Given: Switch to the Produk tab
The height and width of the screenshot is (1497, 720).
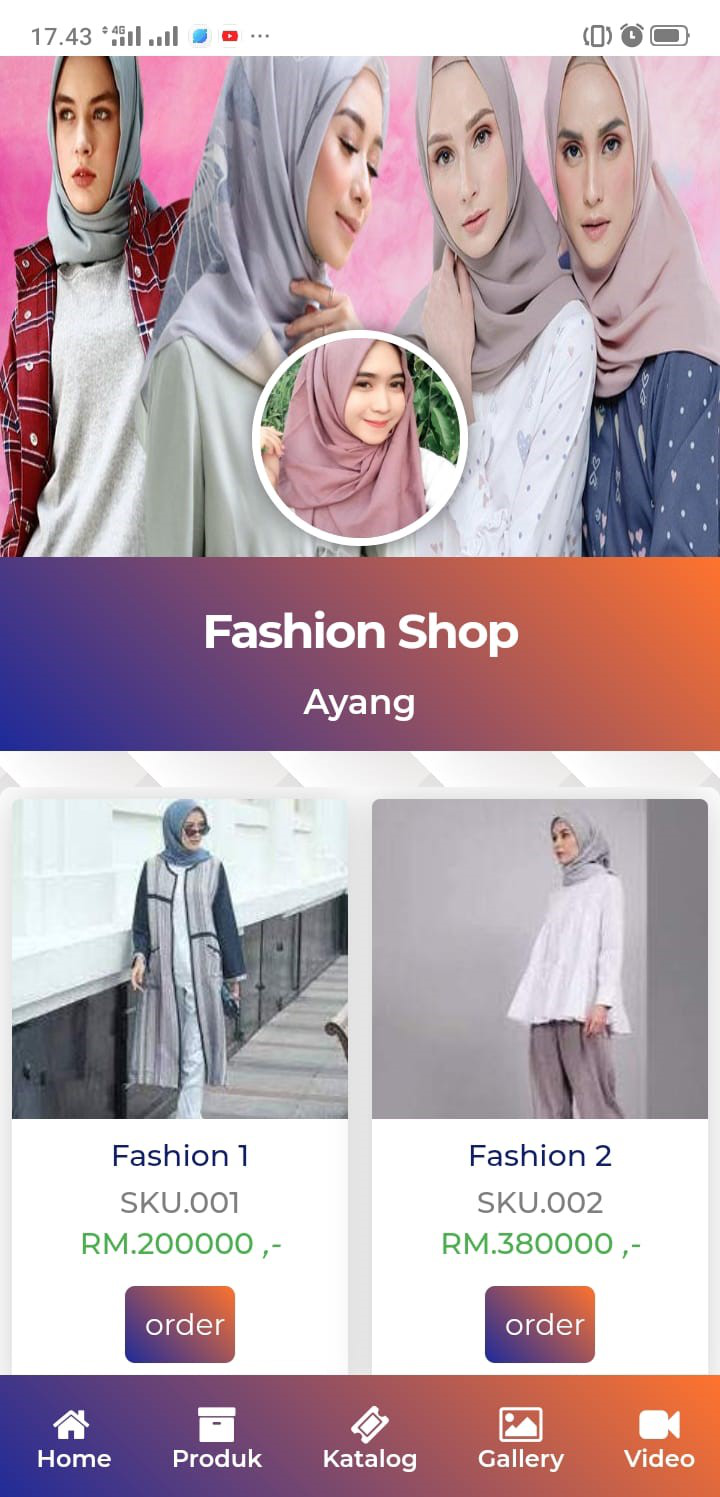Looking at the screenshot, I should pos(217,1438).
